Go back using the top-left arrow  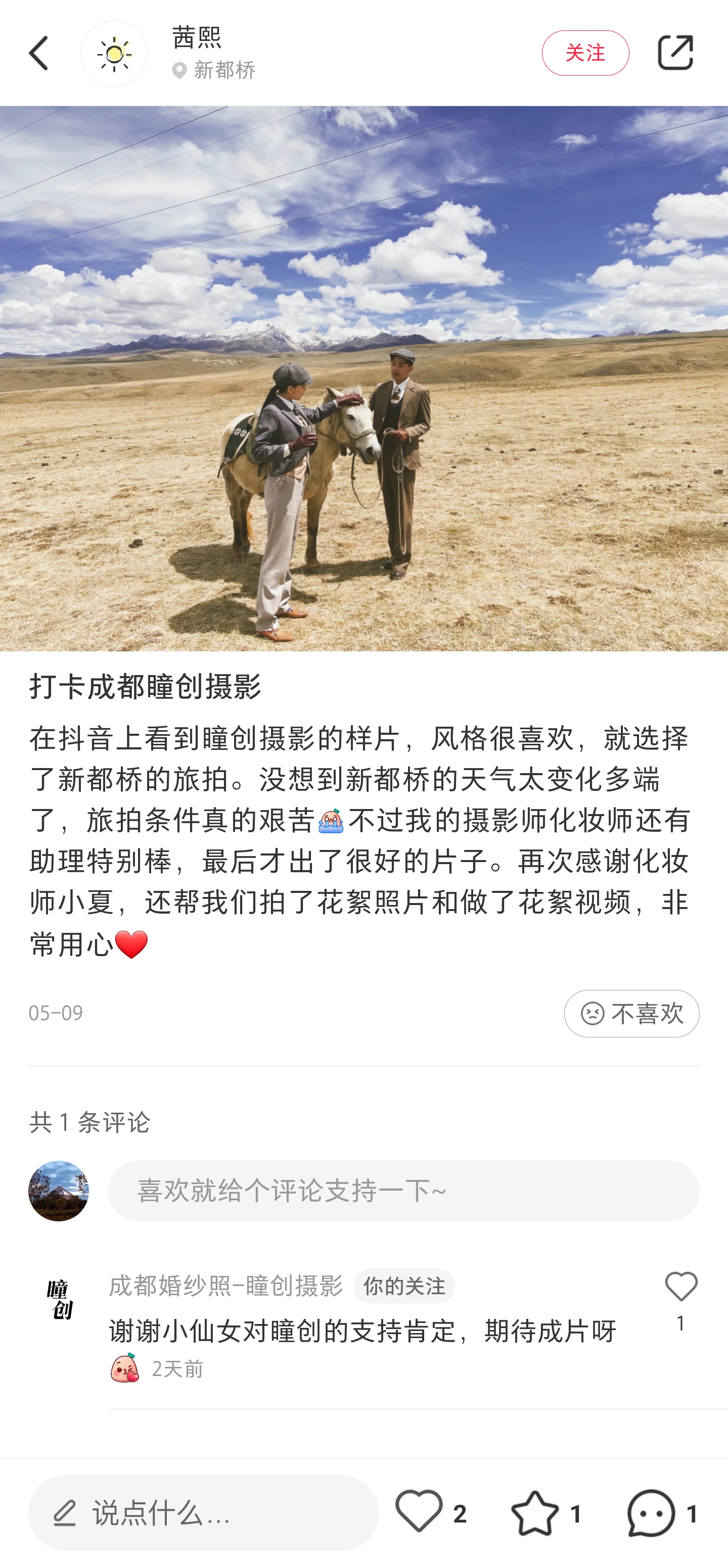(x=39, y=53)
